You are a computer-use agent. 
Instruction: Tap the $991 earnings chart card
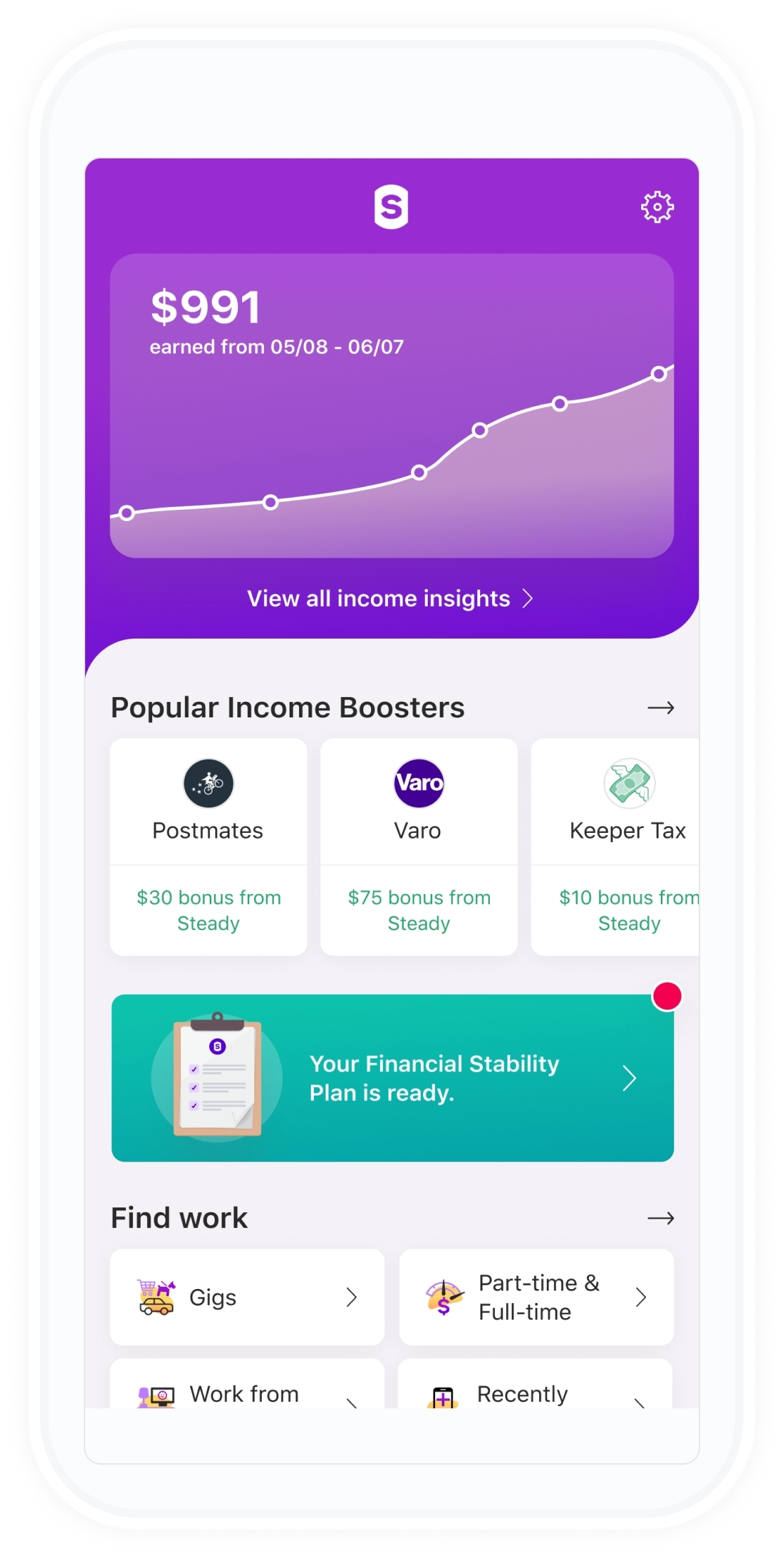391,405
